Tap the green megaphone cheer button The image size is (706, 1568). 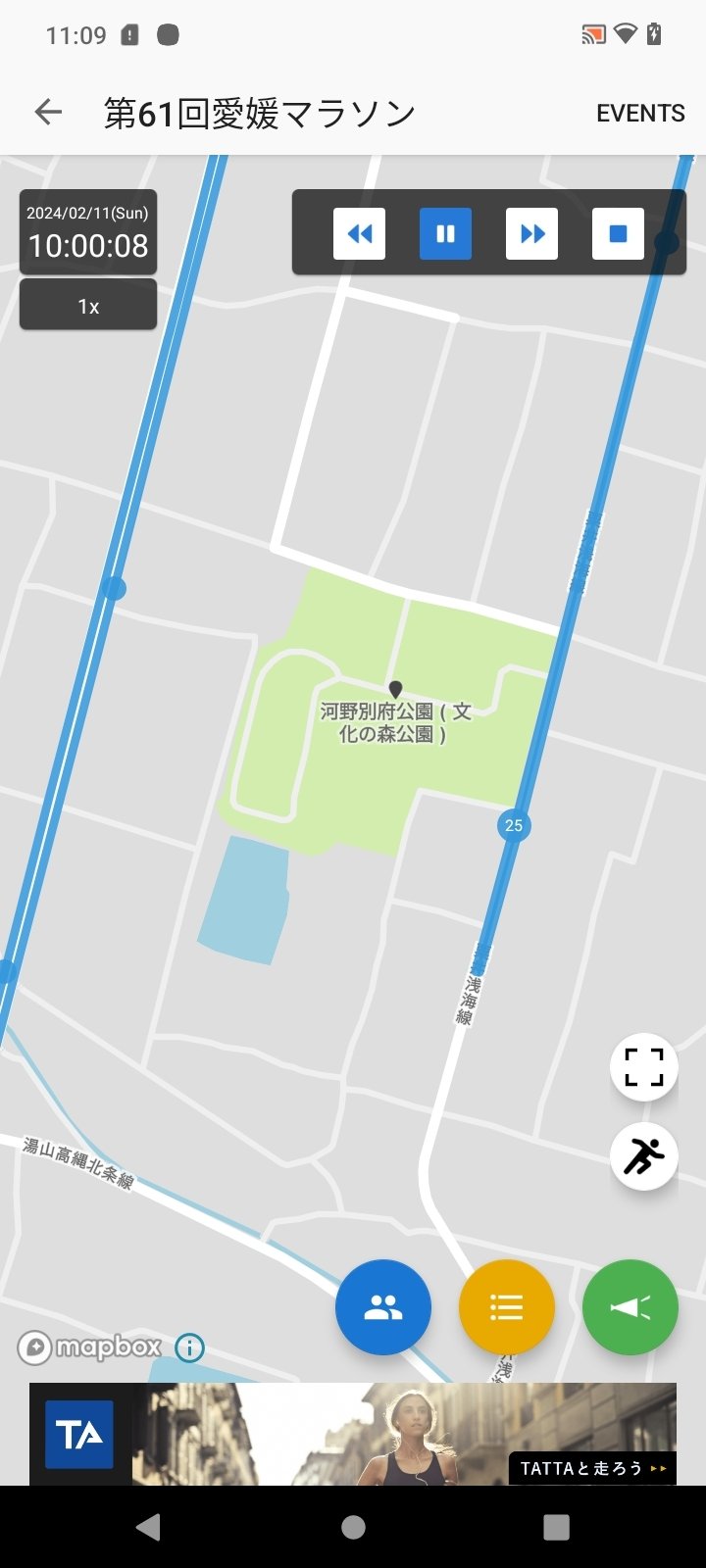point(630,1307)
